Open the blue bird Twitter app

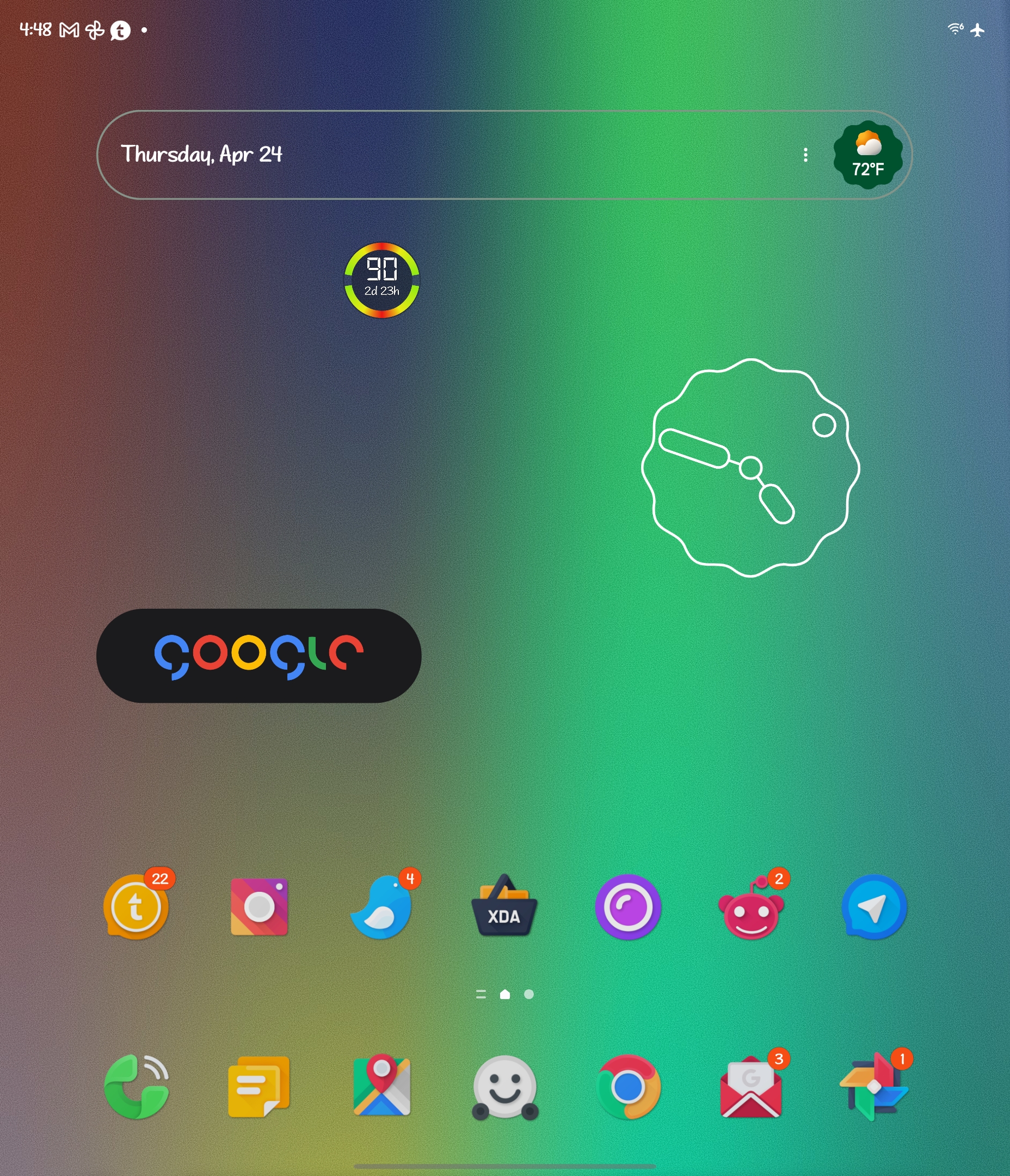click(x=382, y=906)
